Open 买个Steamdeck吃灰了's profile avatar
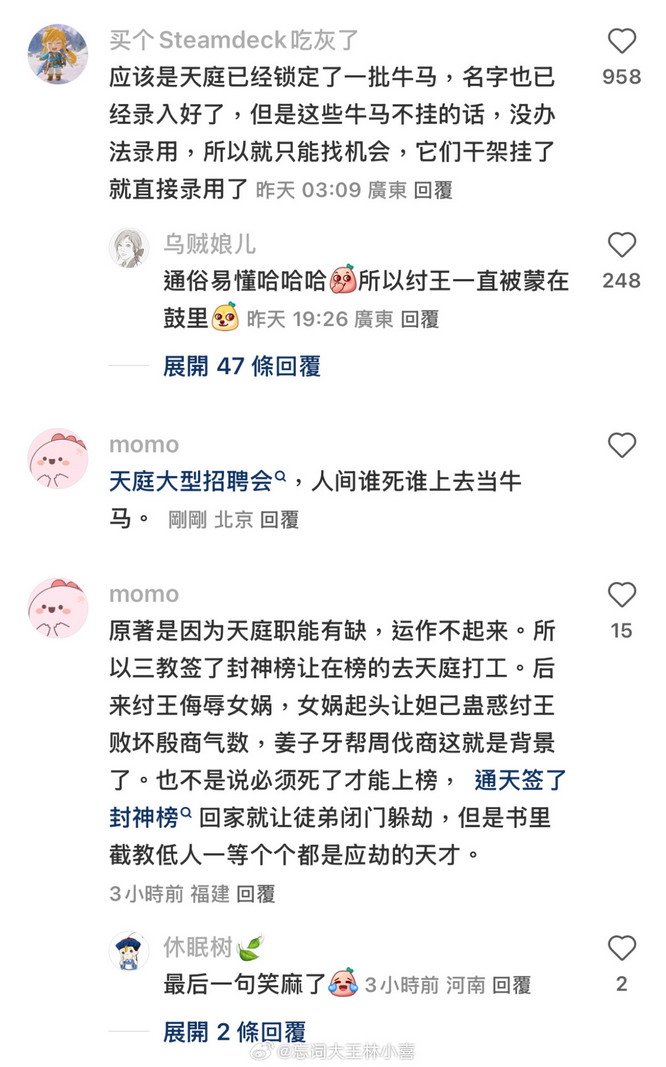Screen dimensions: 666x1067 click(58, 53)
